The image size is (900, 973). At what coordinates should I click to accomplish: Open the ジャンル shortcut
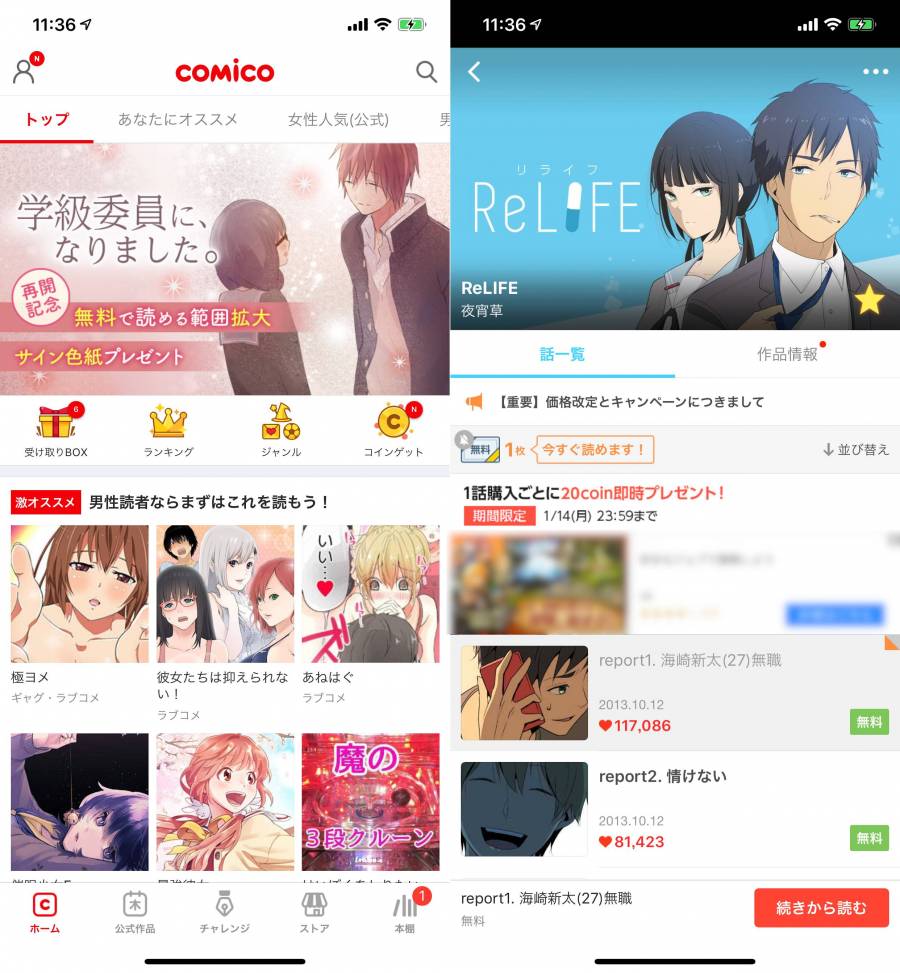click(x=281, y=430)
